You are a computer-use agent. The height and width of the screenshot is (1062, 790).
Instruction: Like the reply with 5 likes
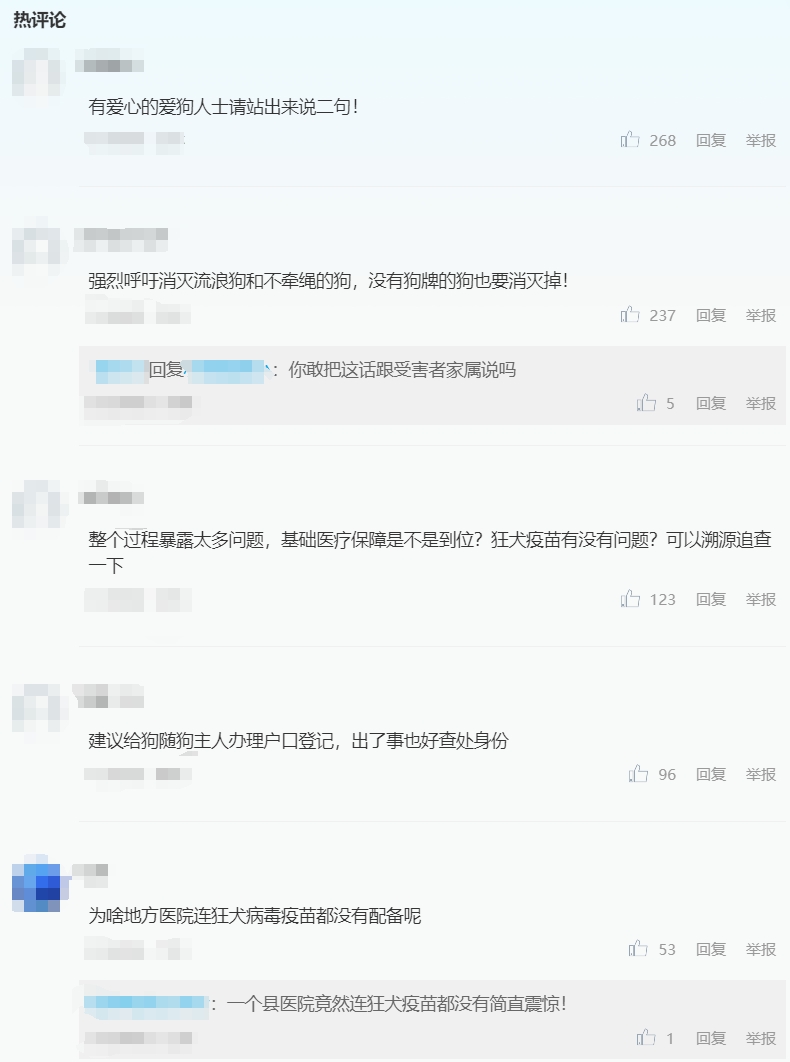tap(647, 403)
